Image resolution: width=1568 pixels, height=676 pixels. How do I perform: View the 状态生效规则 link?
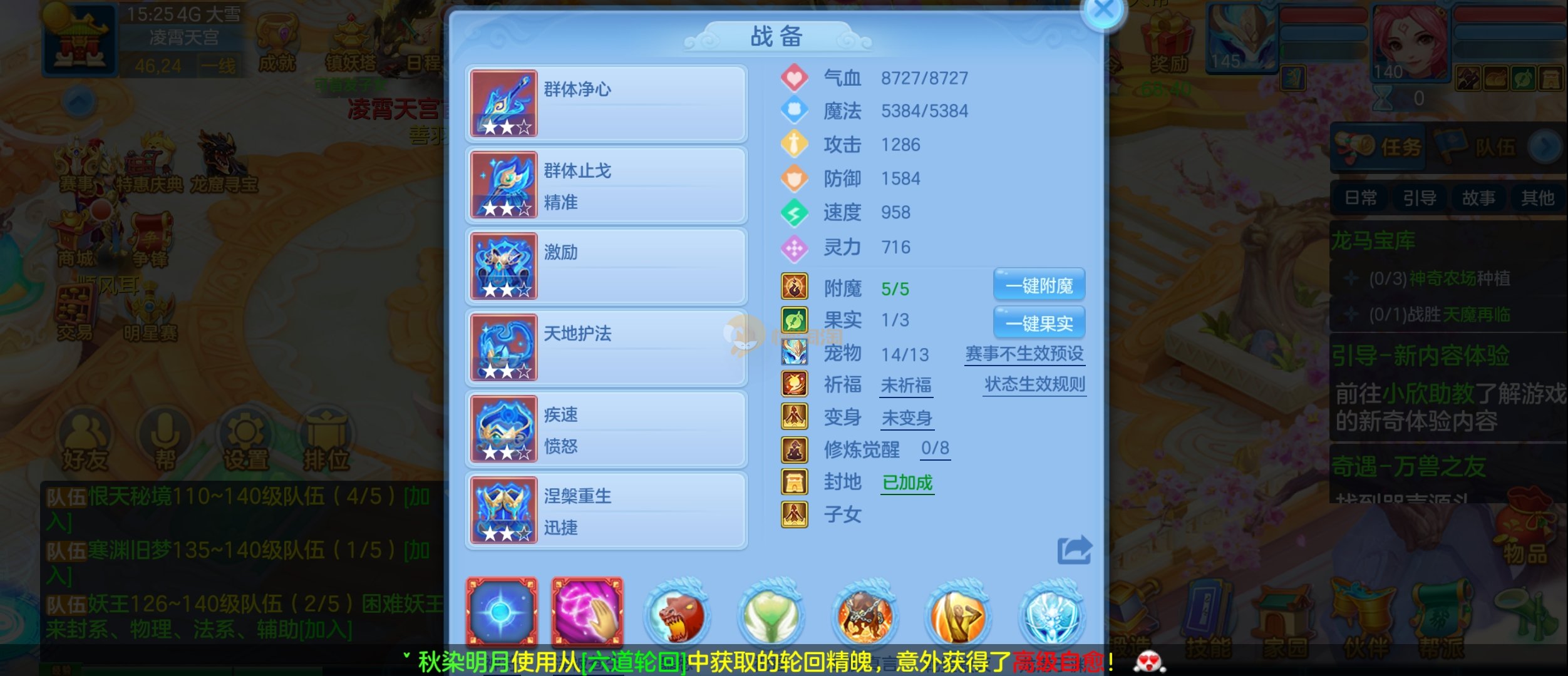[x=1034, y=384]
